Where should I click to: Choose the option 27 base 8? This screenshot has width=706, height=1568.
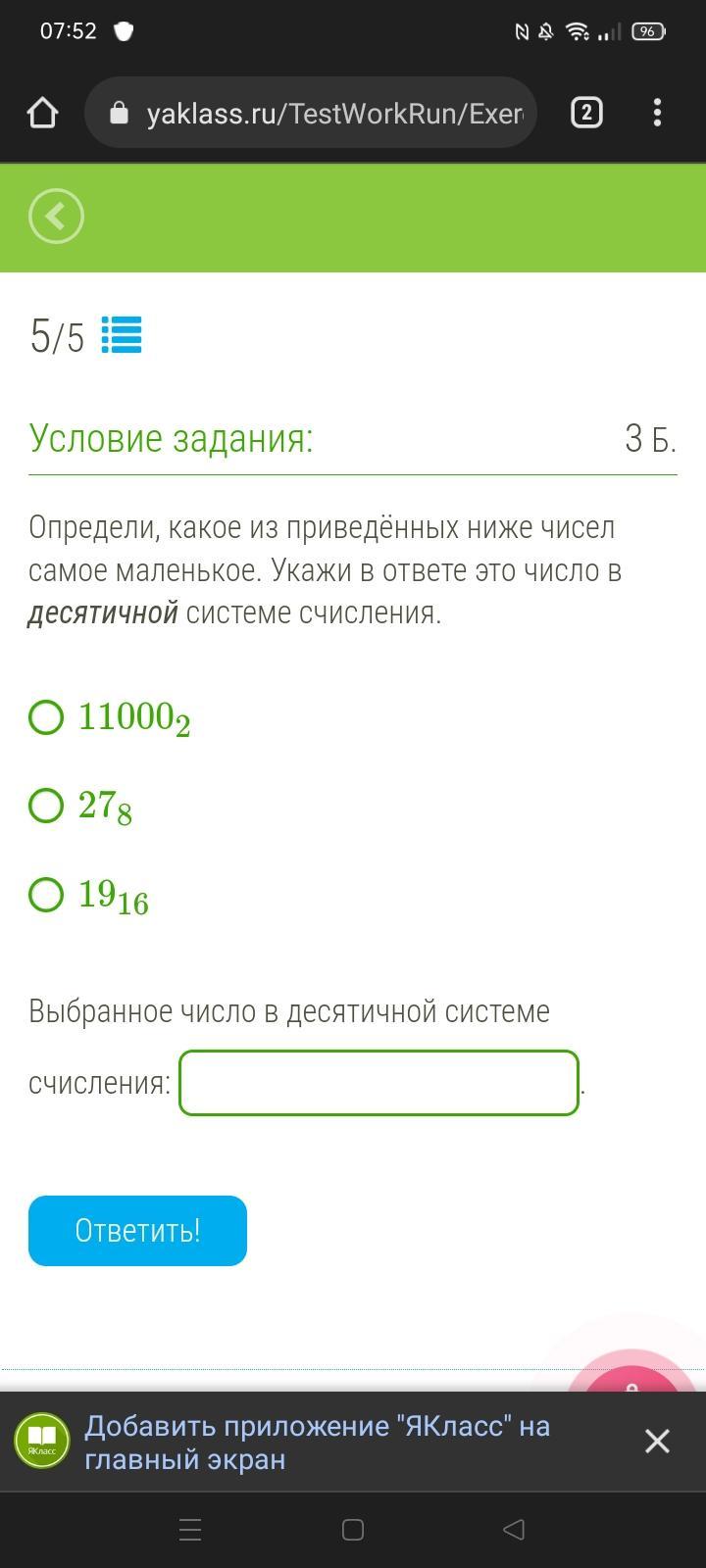coord(46,806)
